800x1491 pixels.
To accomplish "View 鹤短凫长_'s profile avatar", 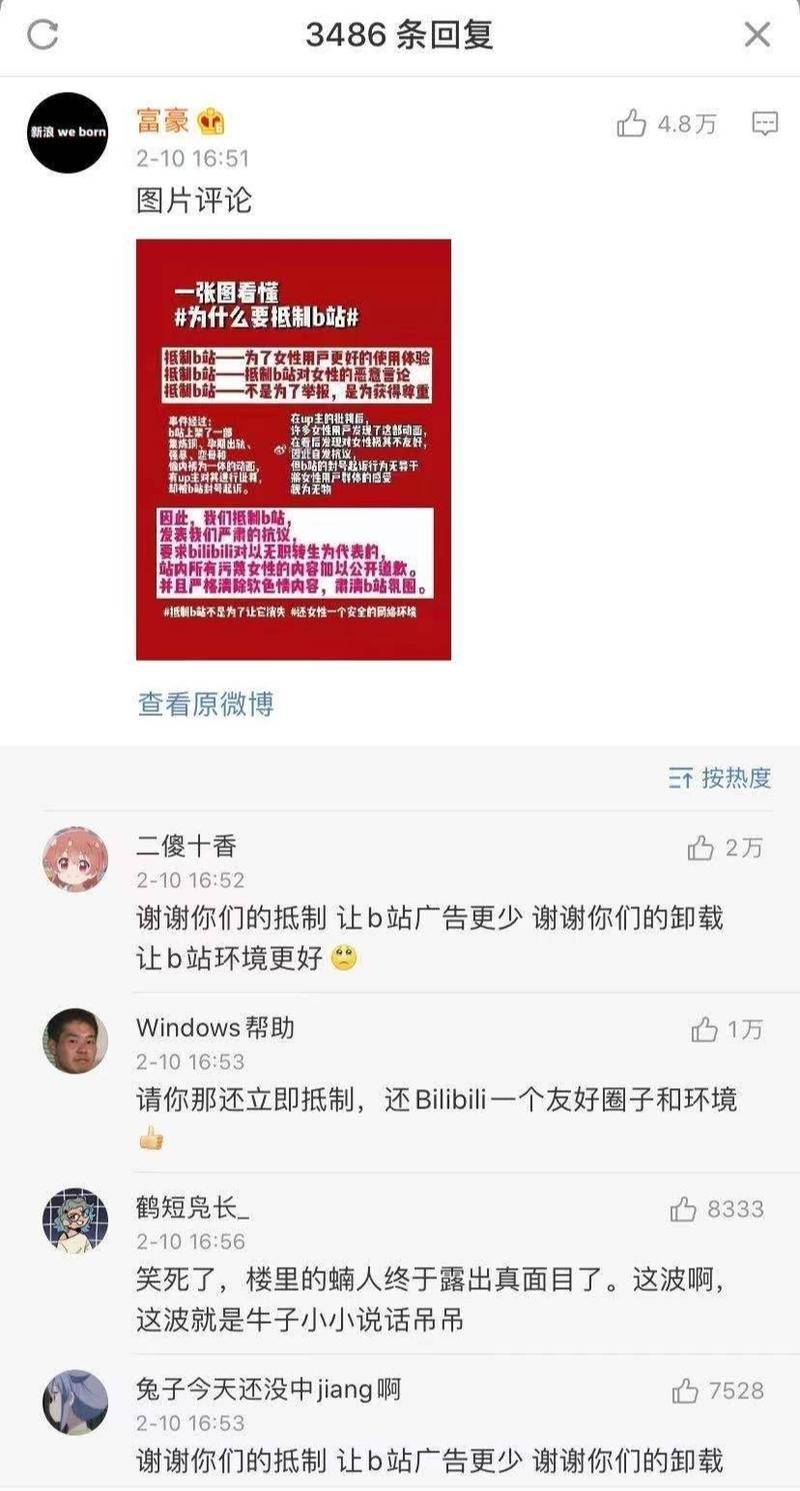I will [75, 1220].
